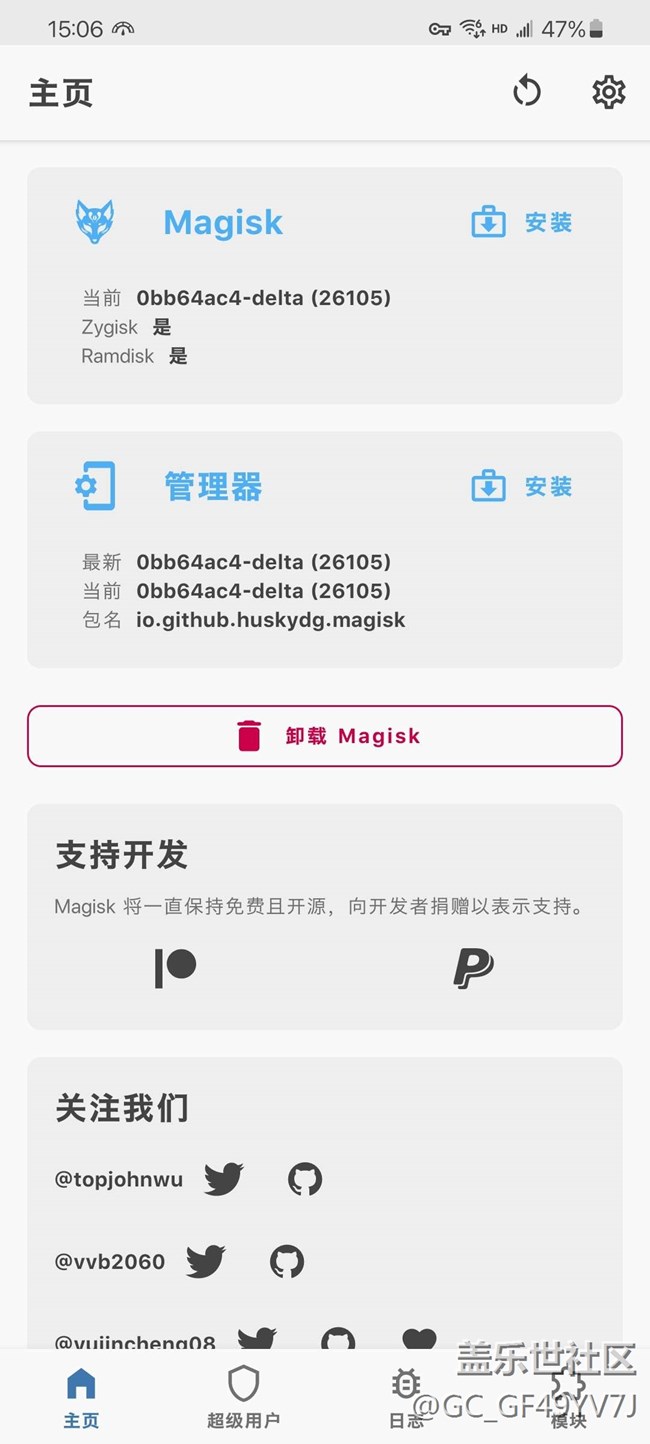Switch to the 日志 tab
This screenshot has height=1444, width=650.
click(406, 1397)
